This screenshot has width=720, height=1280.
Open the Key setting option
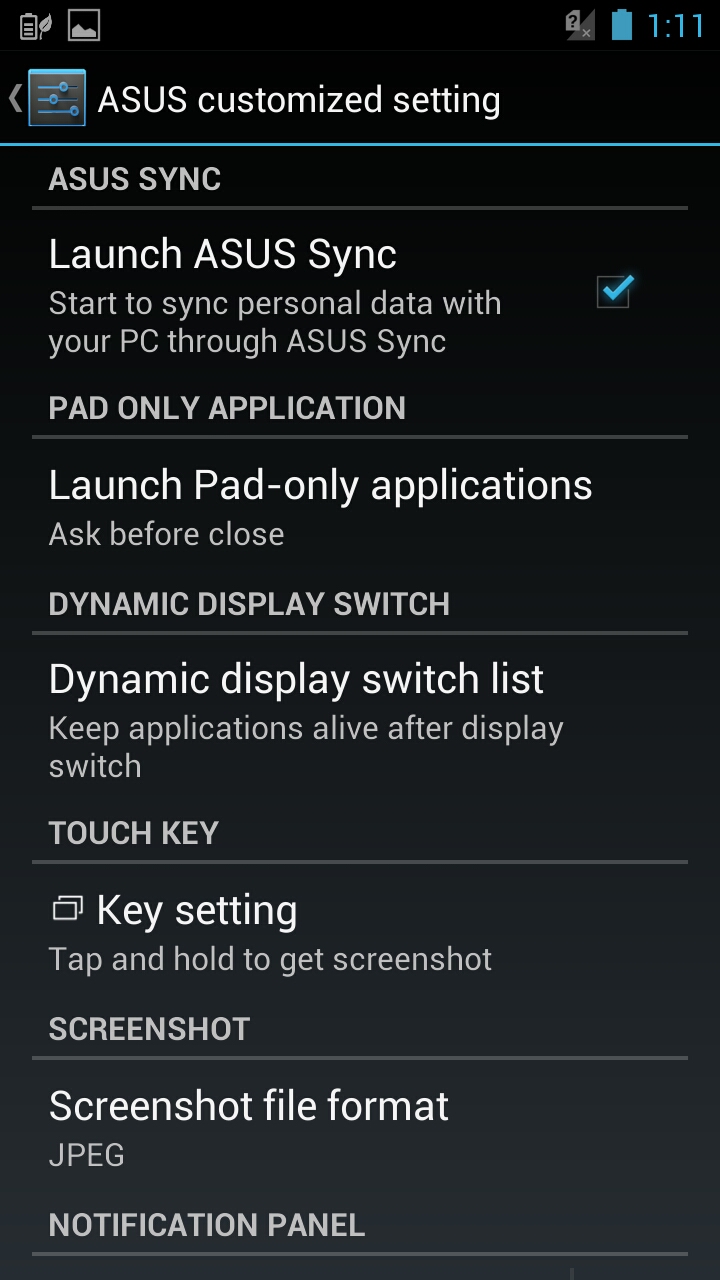point(360,932)
